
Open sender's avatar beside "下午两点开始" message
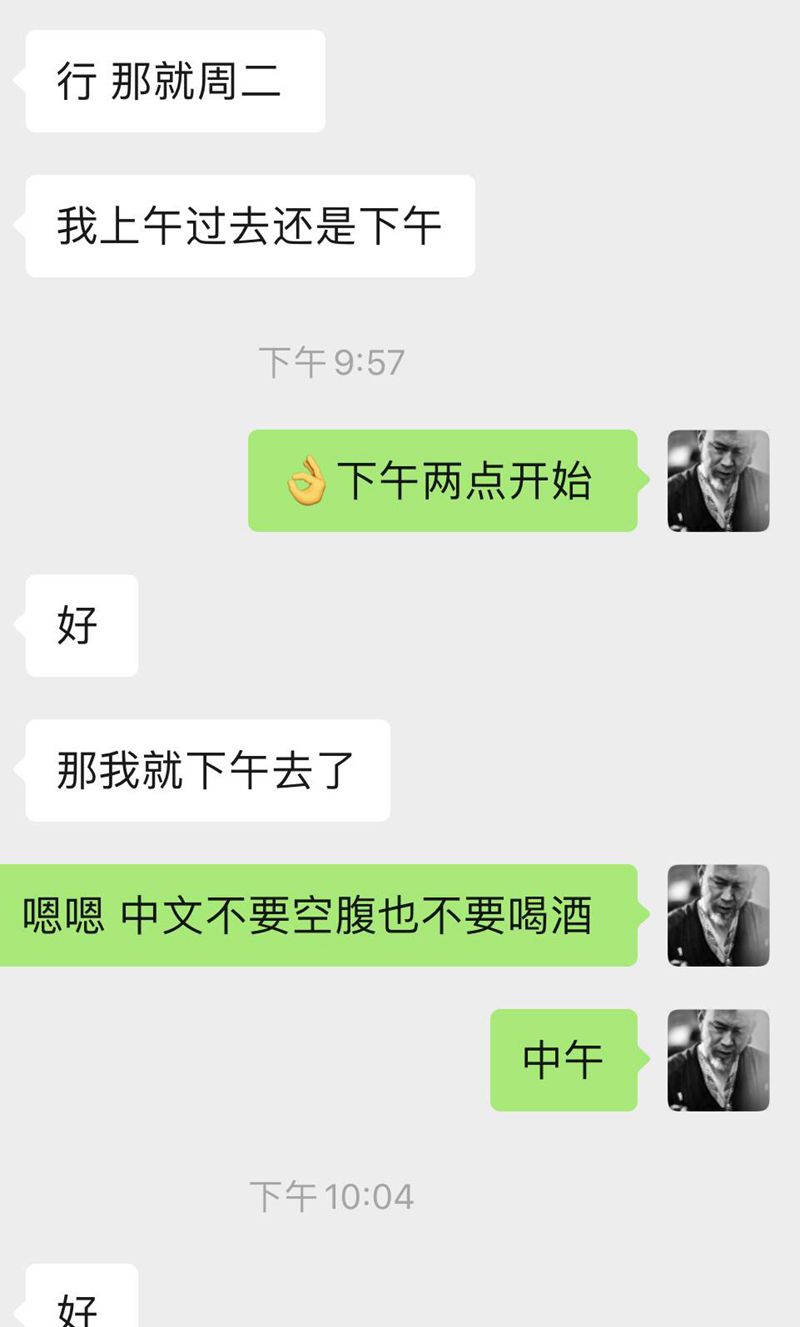(x=718, y=480)
